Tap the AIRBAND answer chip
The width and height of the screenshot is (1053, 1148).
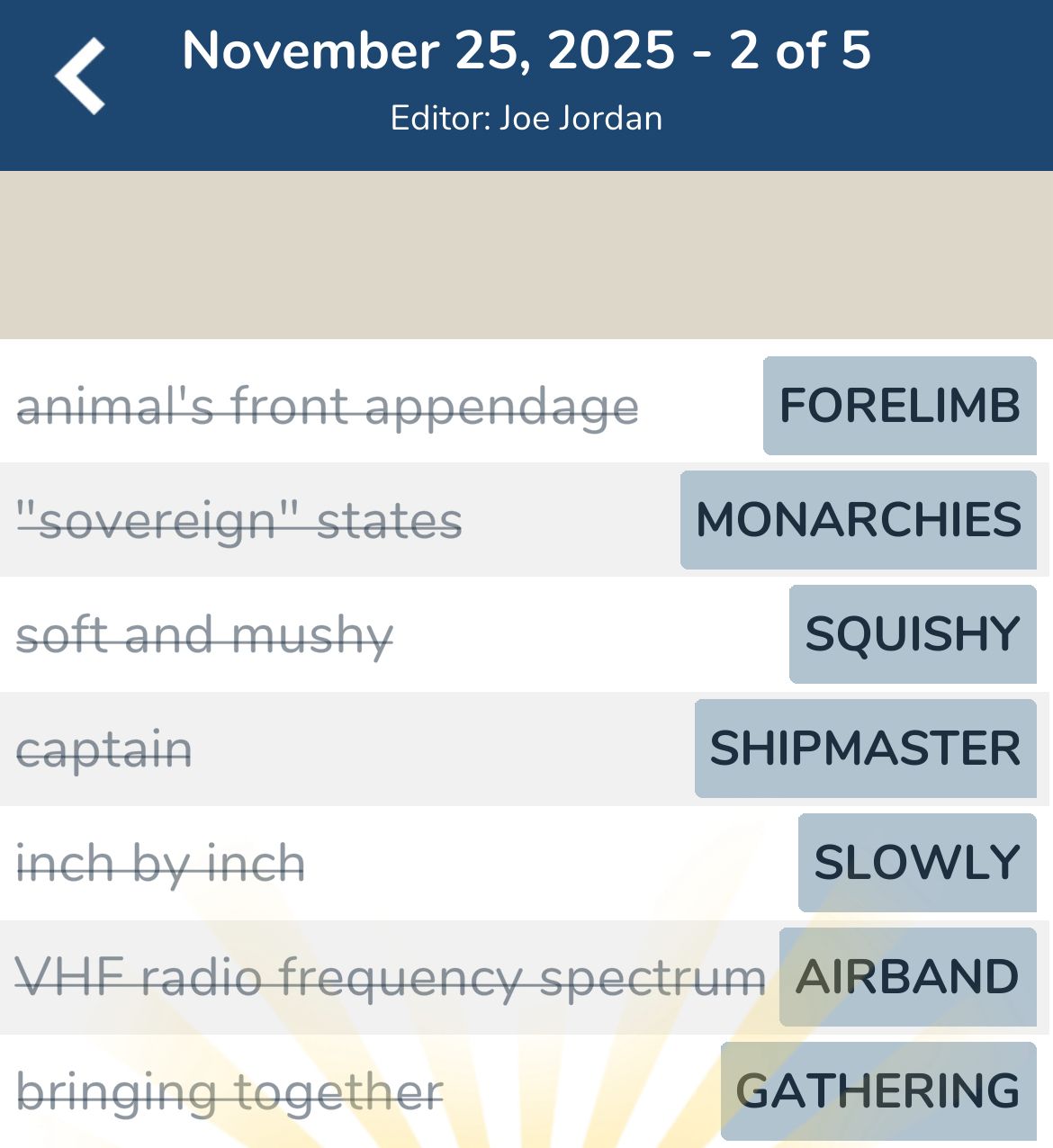[907, 977]
